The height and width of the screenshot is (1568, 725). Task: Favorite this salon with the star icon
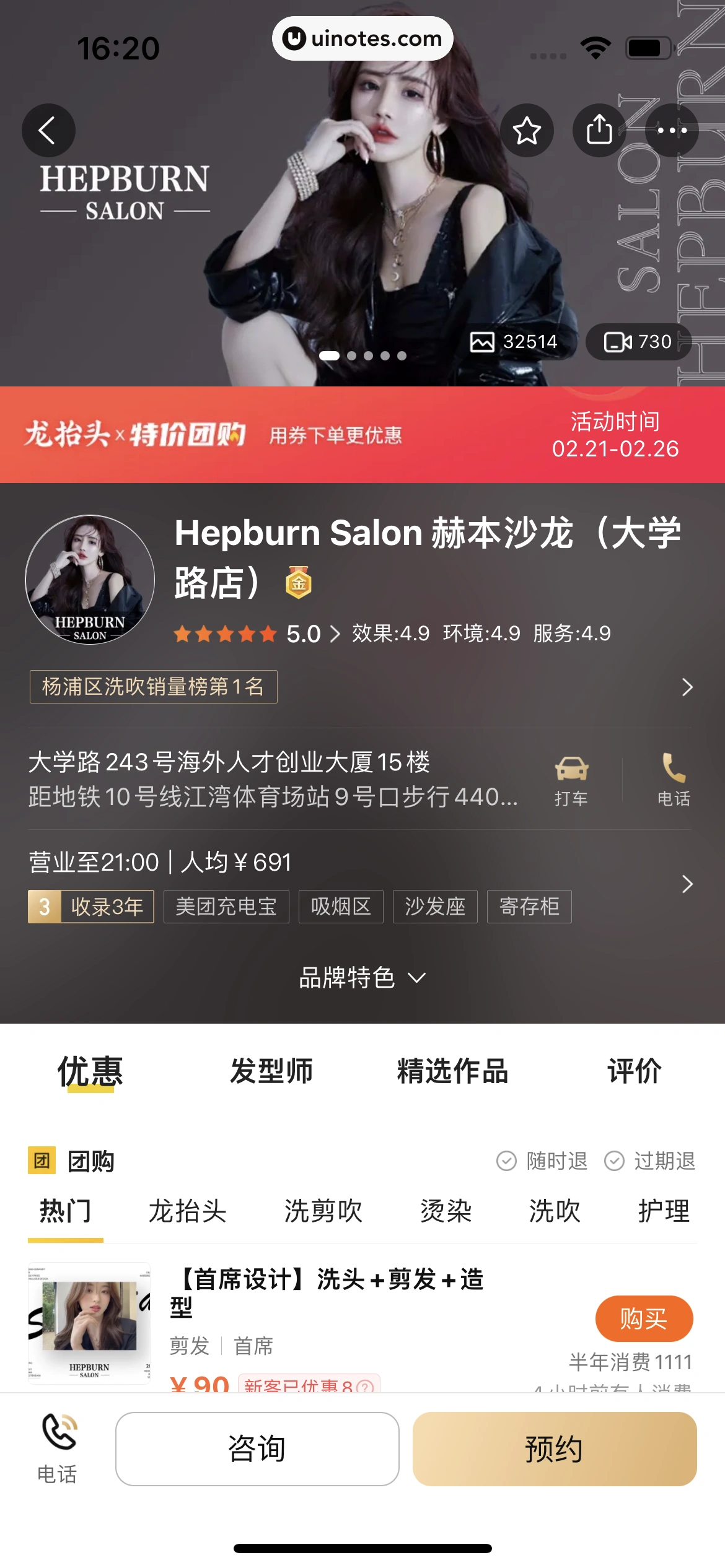tap(527, 130)
